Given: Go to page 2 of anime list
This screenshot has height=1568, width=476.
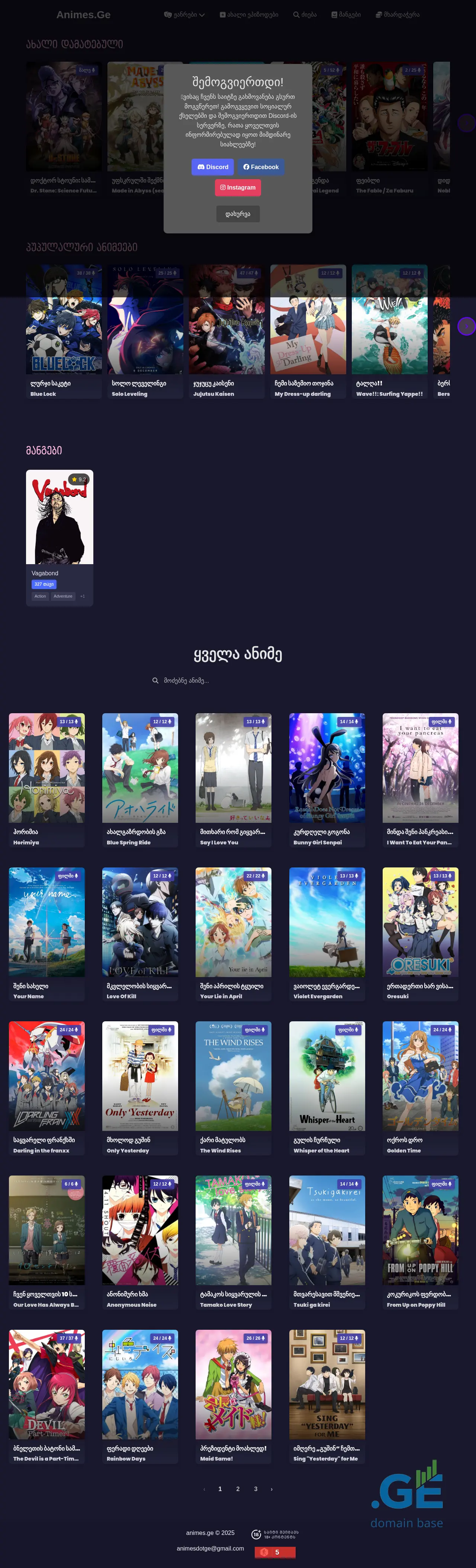Looking at the screenshot, I should [238, 1489].
